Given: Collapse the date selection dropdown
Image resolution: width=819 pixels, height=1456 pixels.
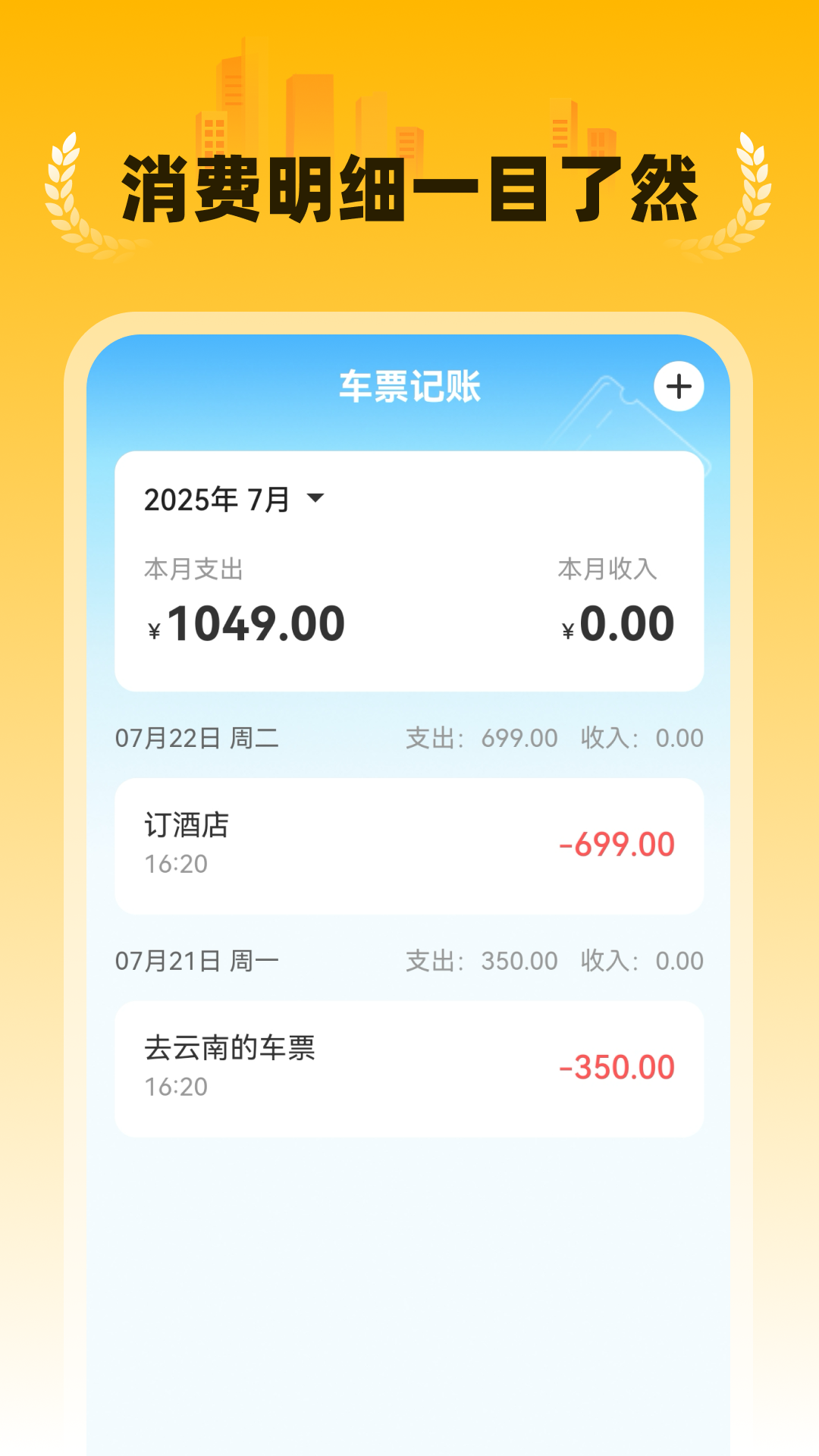Looking at the screenshot, I should tap(317, 499).
